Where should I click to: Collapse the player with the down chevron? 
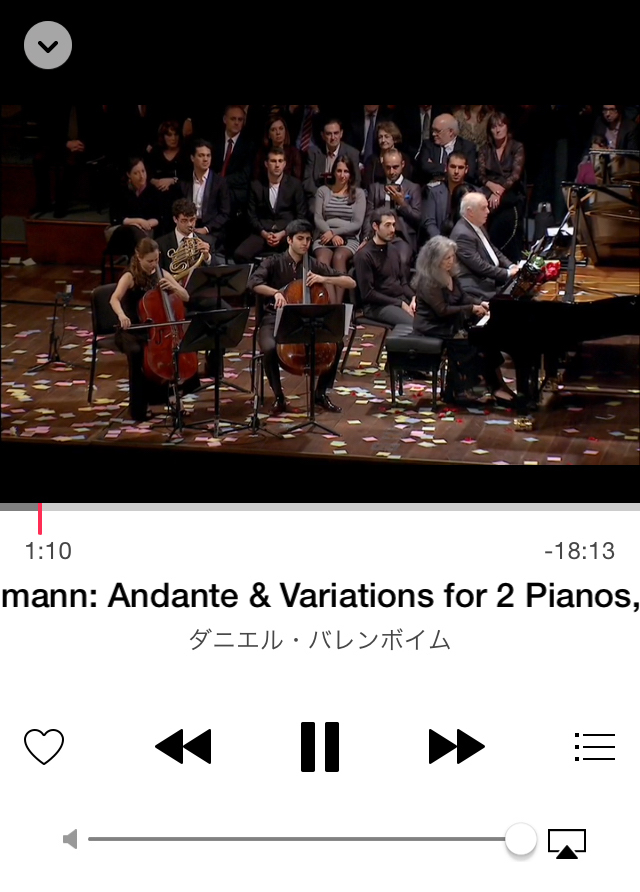[48, 45]
